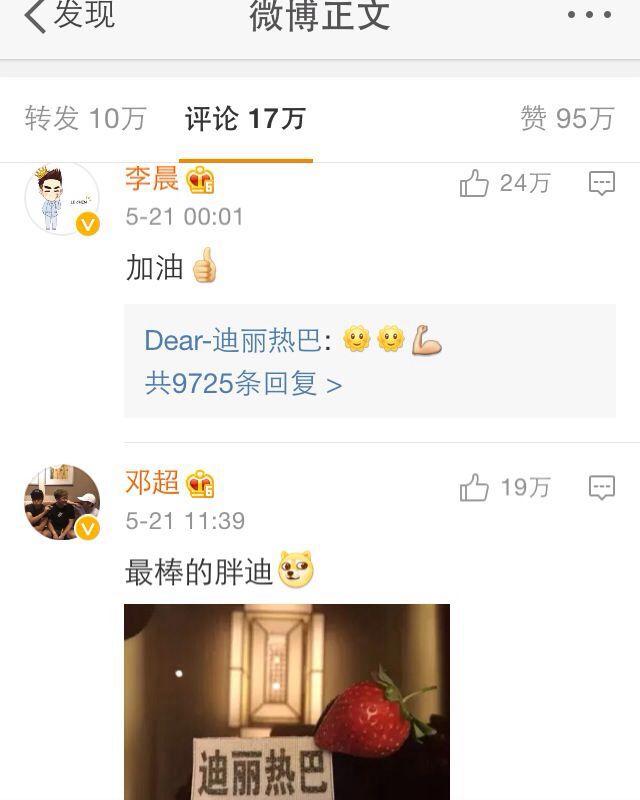The width and height of the screenshot is (640, 800).
Task: Open 邓超's profile avatar
Action: coord(62,502)
